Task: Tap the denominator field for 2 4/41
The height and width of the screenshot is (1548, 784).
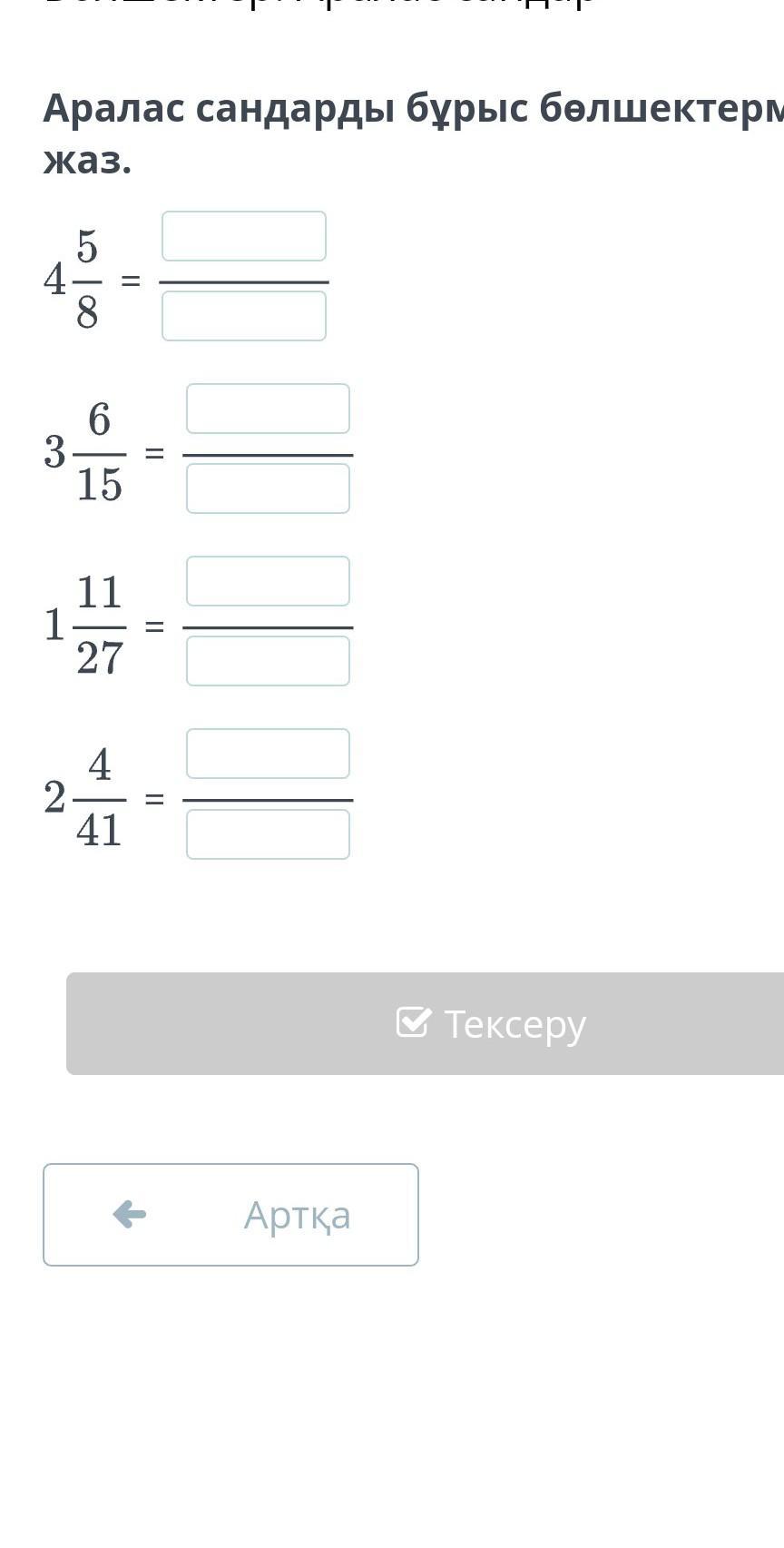Action: pos(268,834)
